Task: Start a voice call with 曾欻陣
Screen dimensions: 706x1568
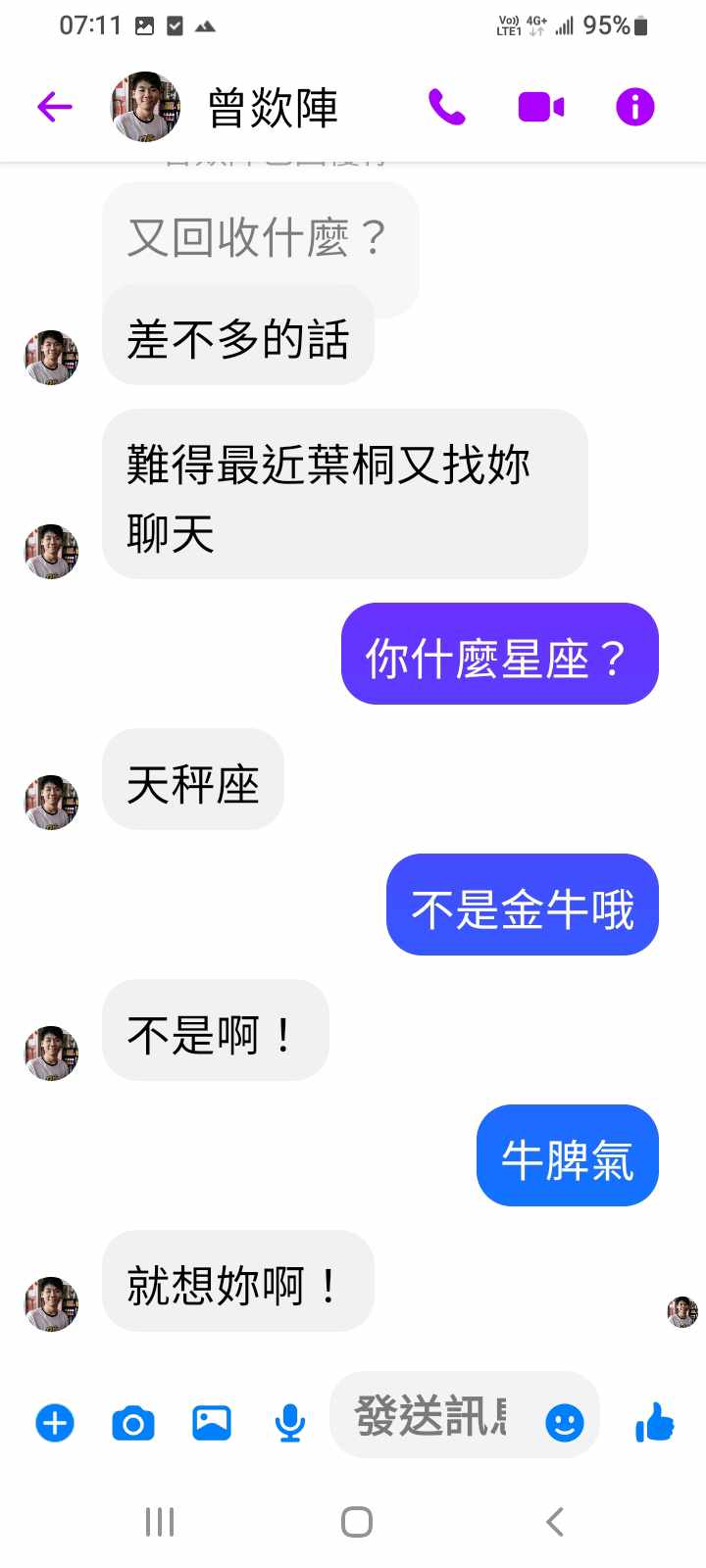Action: coord(447,106)
